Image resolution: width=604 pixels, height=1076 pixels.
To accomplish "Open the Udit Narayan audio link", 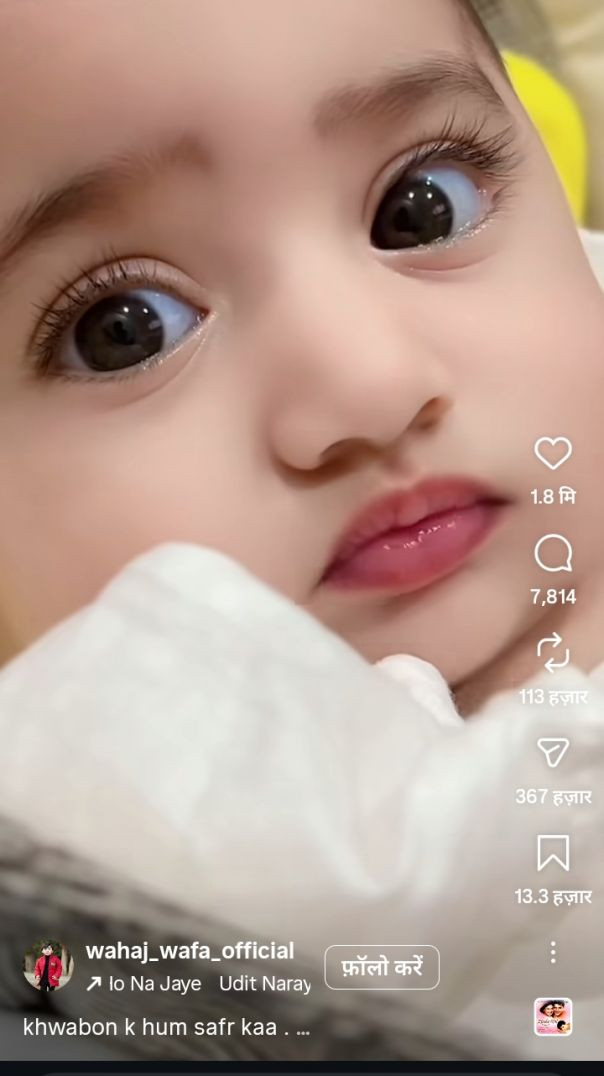I will (264, 984).
